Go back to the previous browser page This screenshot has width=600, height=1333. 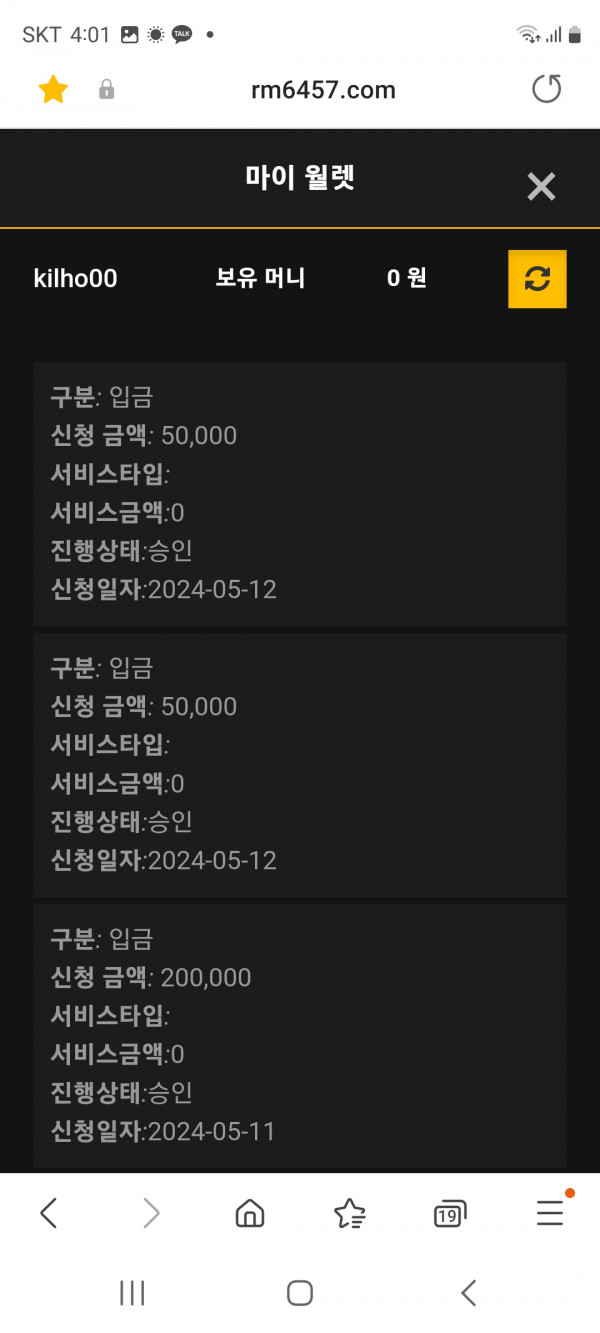click(x=48, y=1213)
